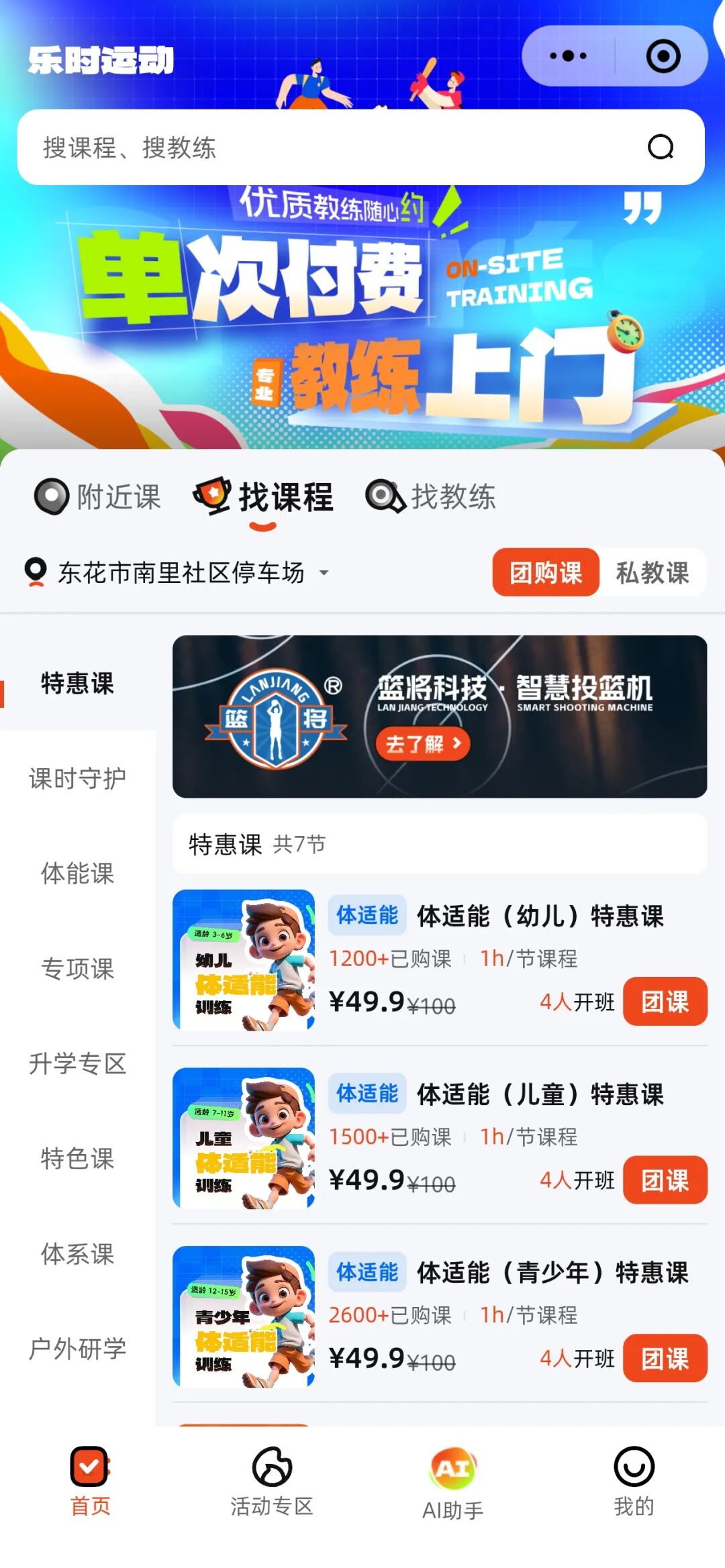Open the AI助手 tab

tap(452, 1481)
